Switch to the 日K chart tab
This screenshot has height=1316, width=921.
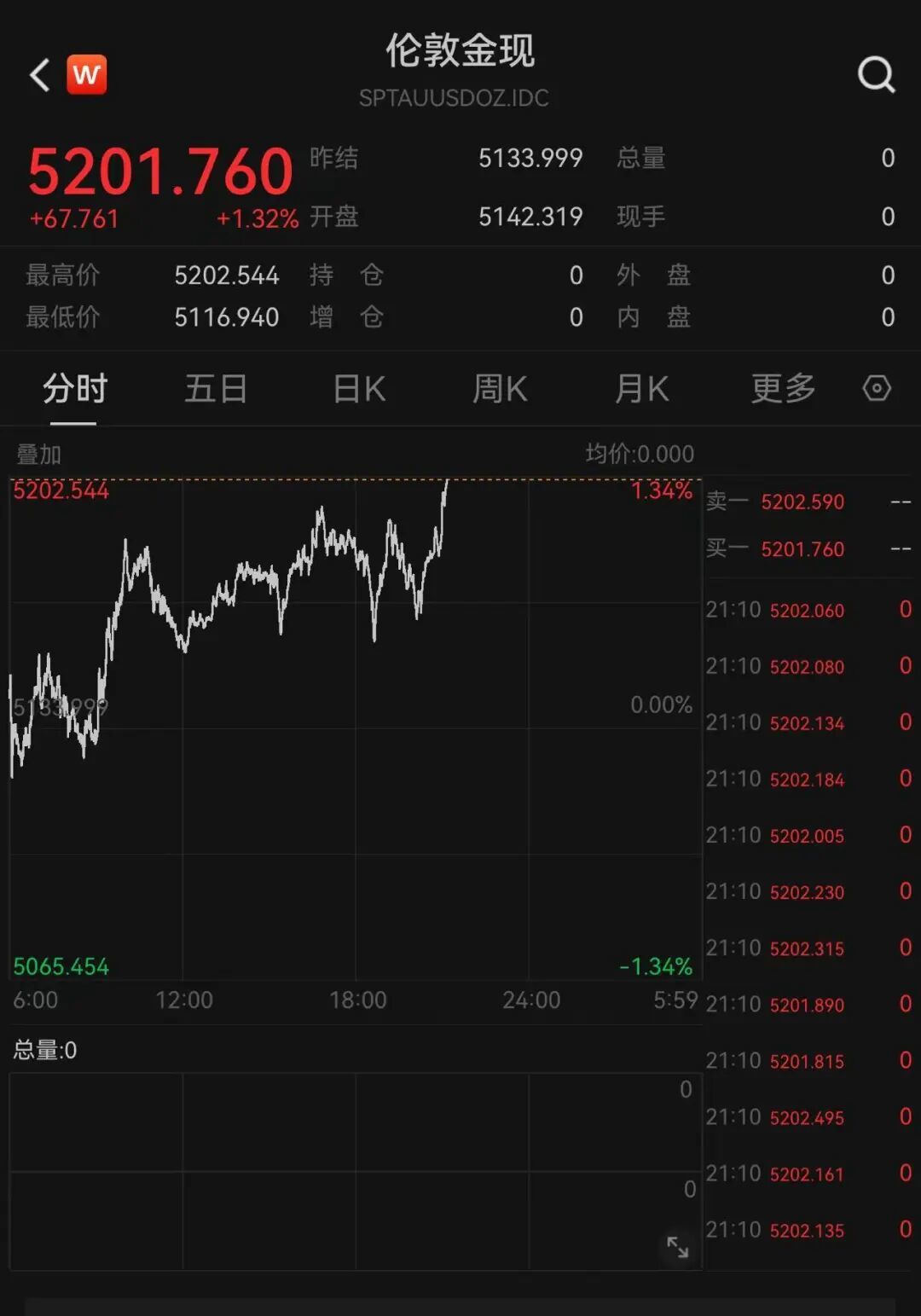tap(359, 389)
